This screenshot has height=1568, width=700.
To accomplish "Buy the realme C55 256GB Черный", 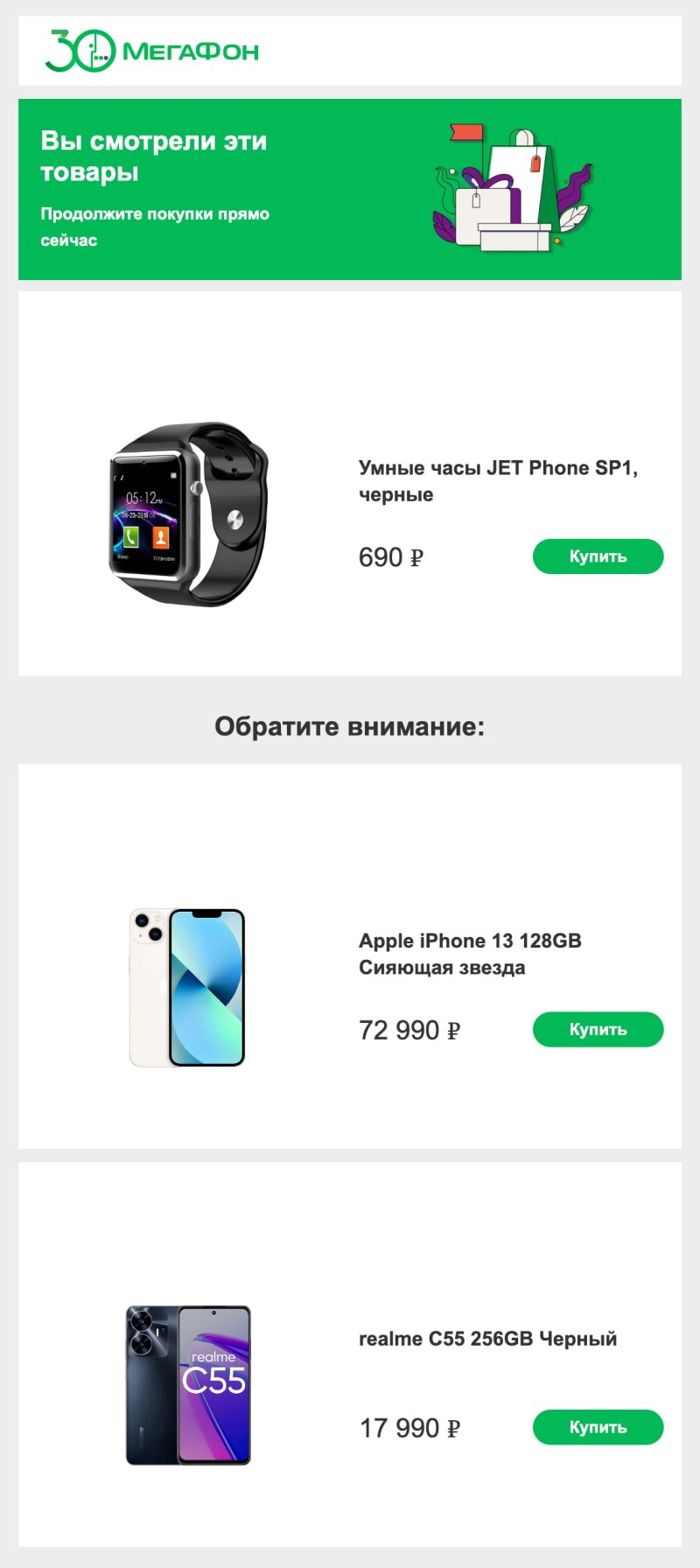I will coord(598,1427).
